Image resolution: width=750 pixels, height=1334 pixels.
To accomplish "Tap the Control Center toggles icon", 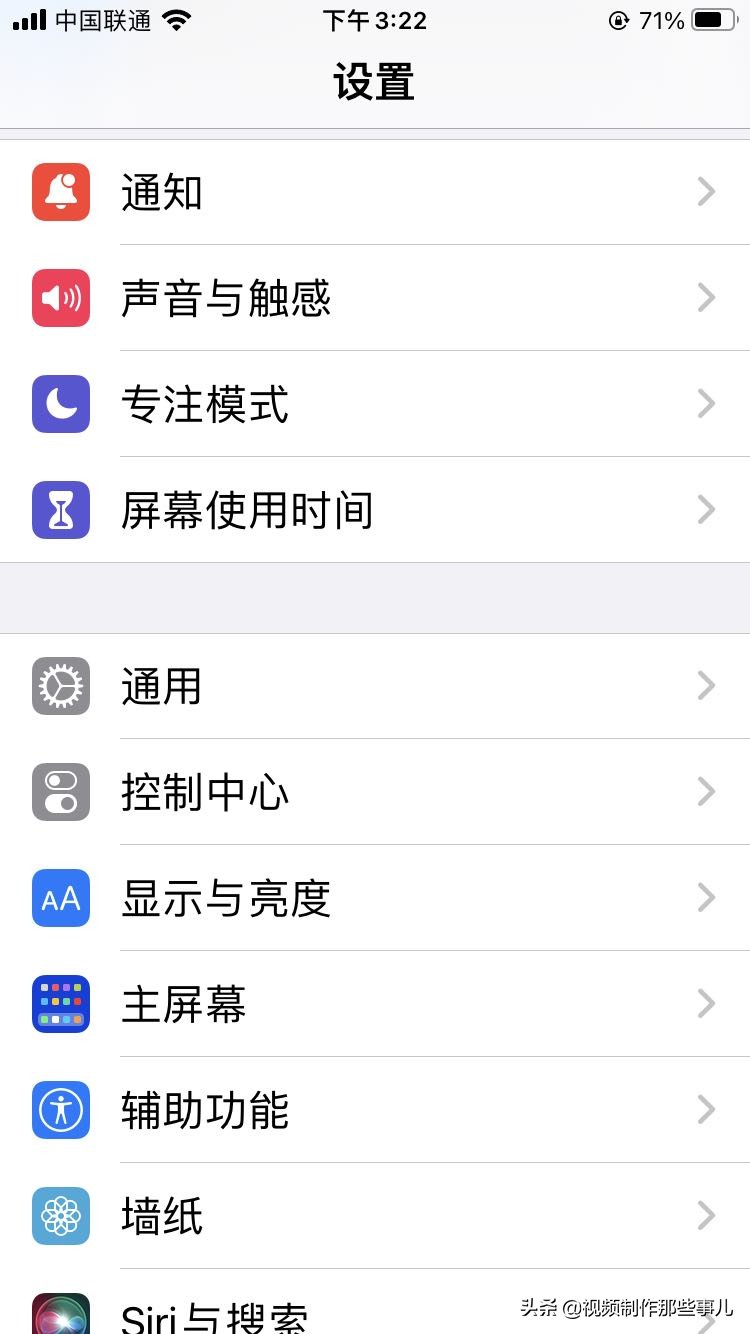I will pos(61,792).
